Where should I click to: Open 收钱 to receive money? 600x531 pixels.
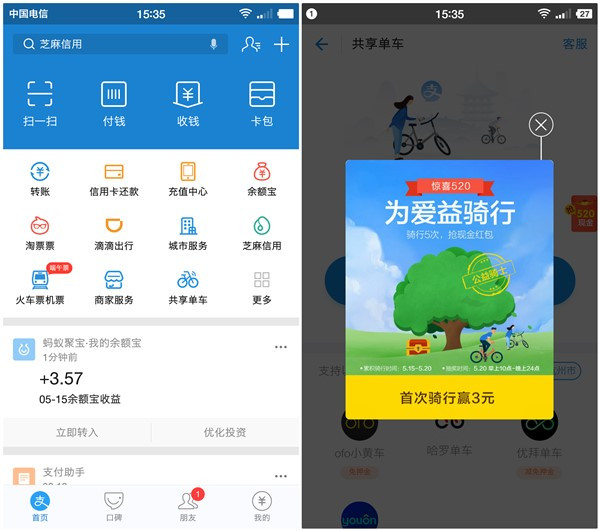click(x=188, y=103)
